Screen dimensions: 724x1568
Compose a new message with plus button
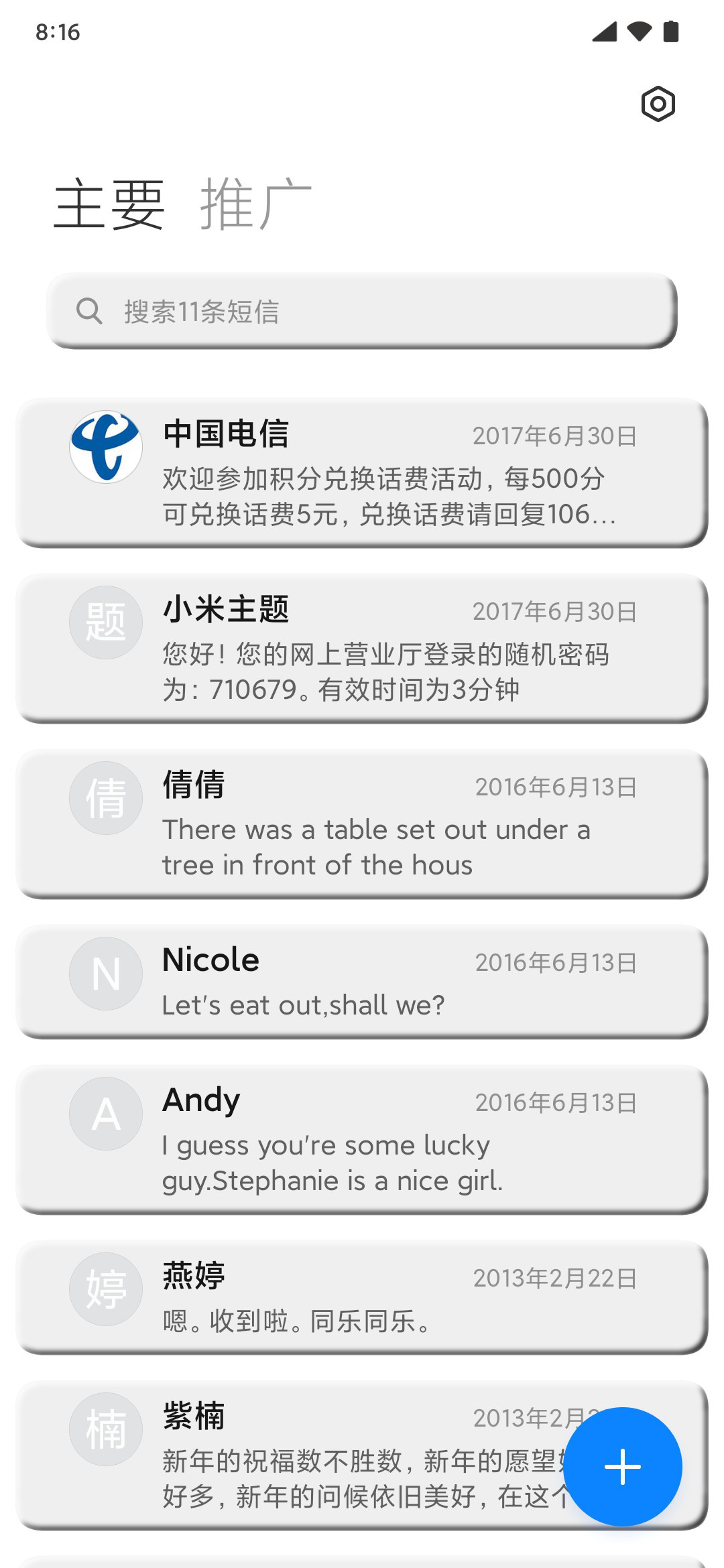click(623, 1467)
